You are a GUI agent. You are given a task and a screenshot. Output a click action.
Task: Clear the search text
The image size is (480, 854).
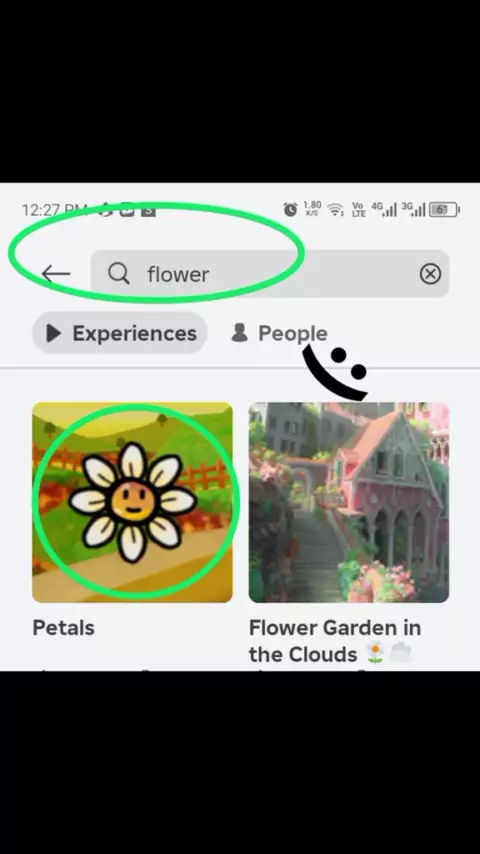point(430,273)
